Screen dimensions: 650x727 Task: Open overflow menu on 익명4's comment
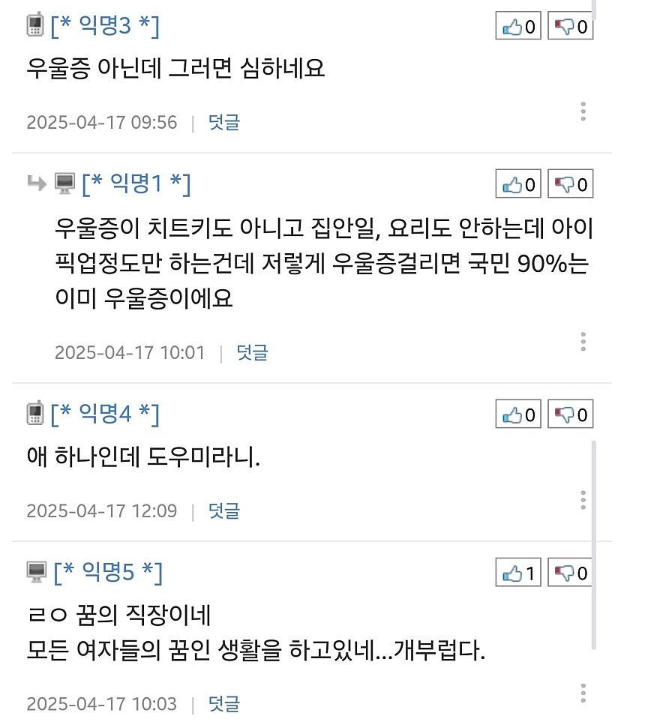point(583,500)
